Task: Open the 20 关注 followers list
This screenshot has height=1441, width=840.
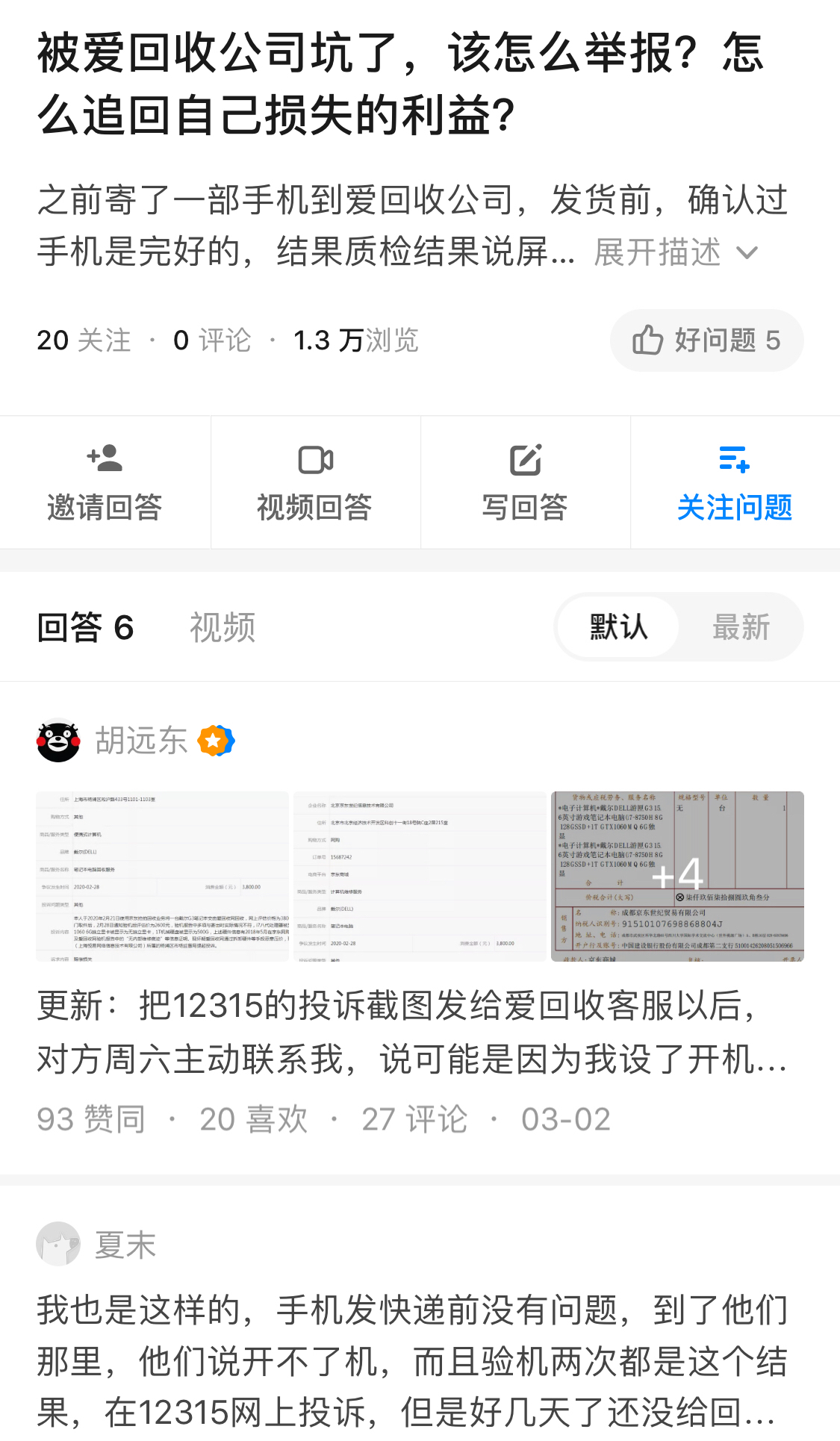Action: (x=84, y=340)
